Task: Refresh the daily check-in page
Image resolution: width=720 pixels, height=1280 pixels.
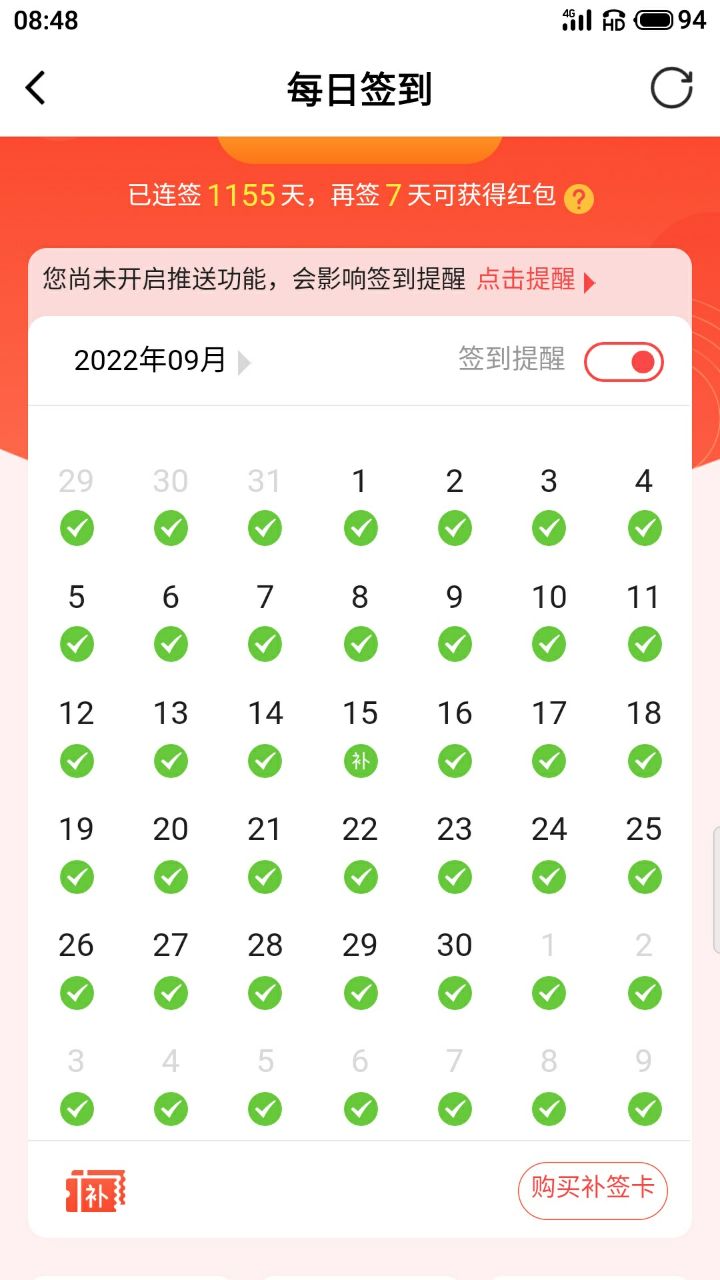Action: (671, 88)
